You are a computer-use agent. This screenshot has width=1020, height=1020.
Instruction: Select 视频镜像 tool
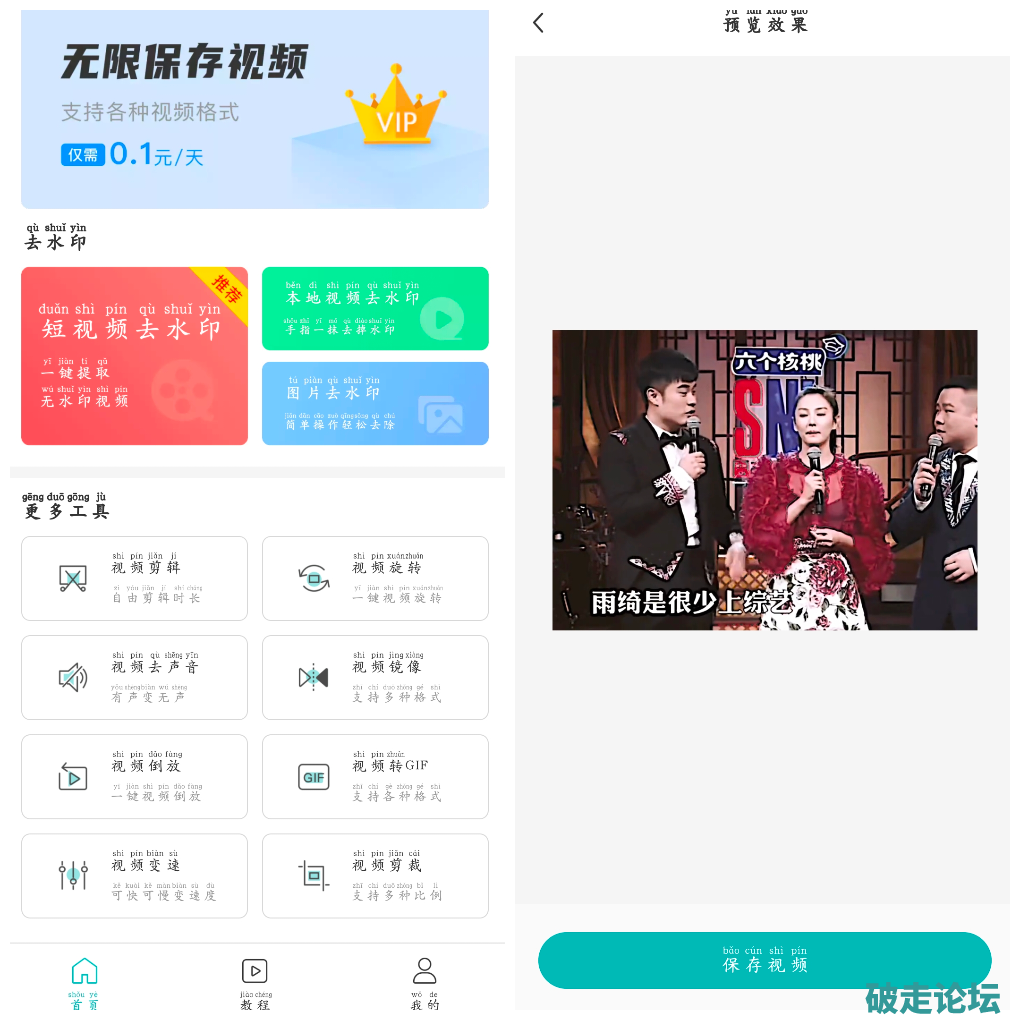[x=375, y=677]
